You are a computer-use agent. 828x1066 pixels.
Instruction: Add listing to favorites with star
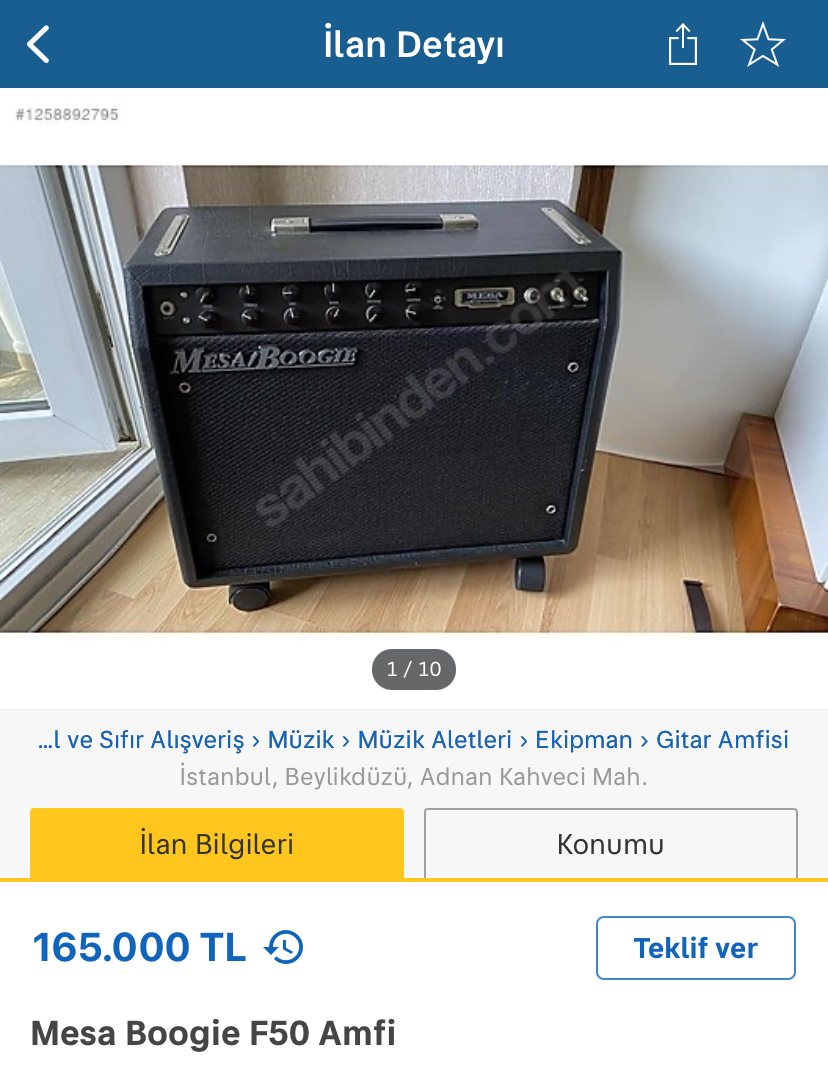coord(762,45)
